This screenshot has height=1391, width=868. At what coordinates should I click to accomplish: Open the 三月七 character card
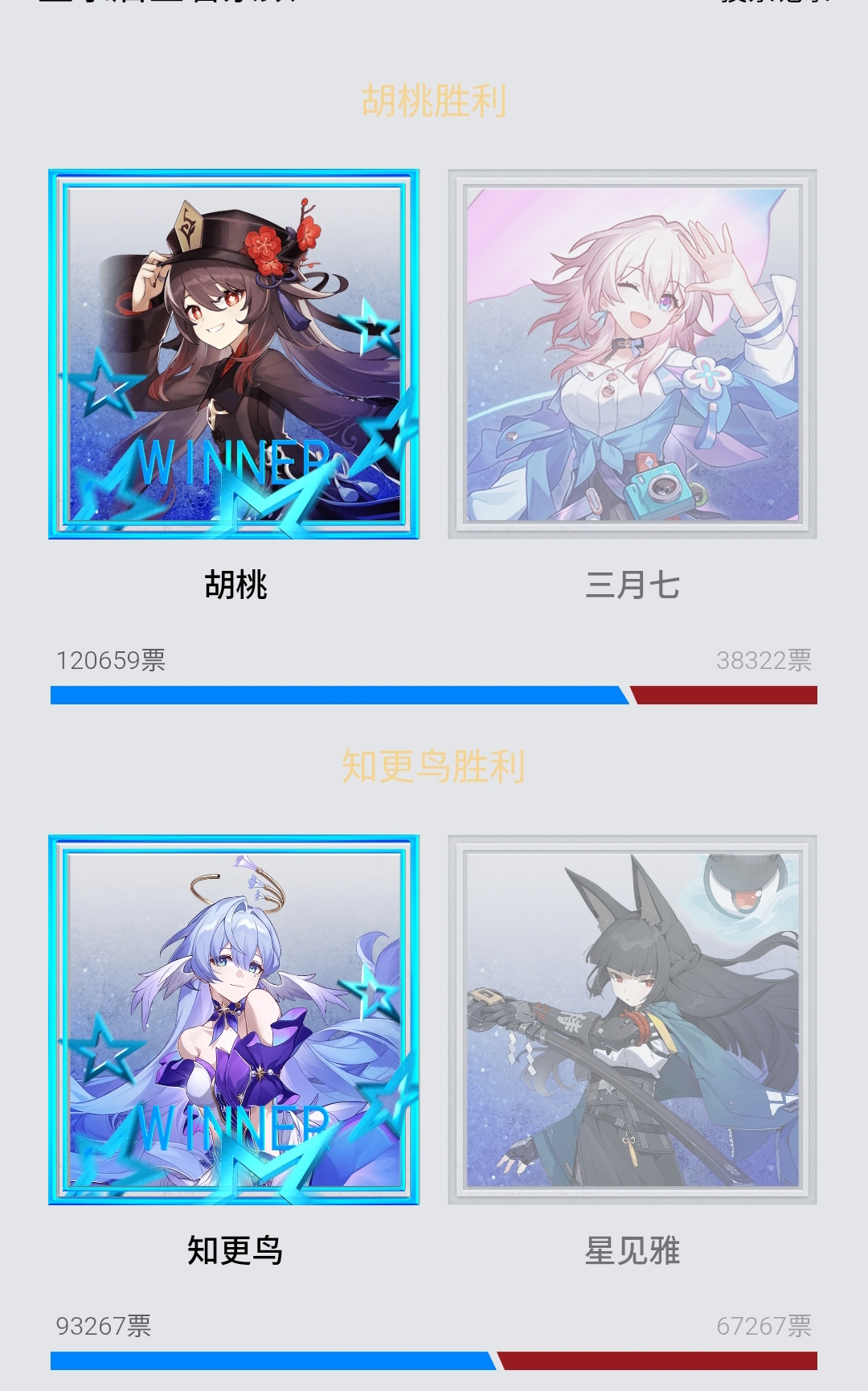click(x=633, y=354)
